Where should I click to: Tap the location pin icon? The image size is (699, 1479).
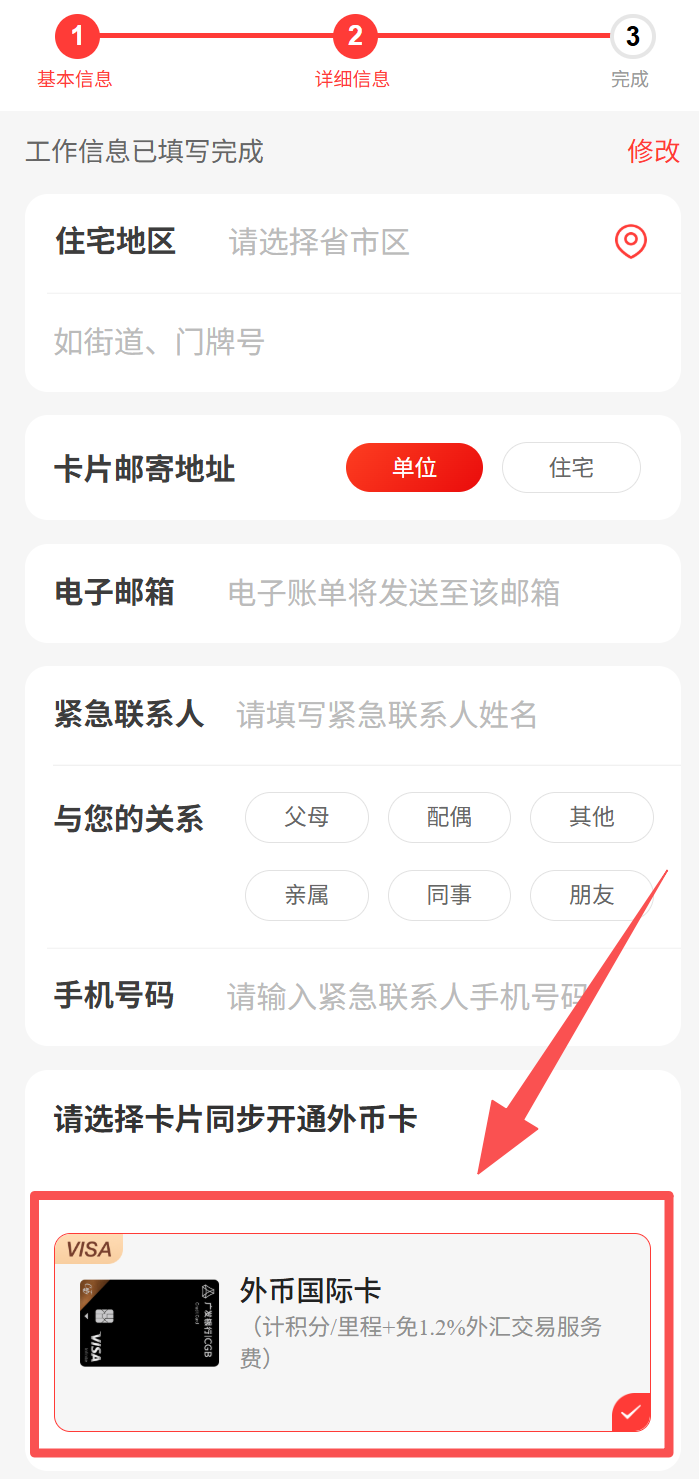pos(630,242)
